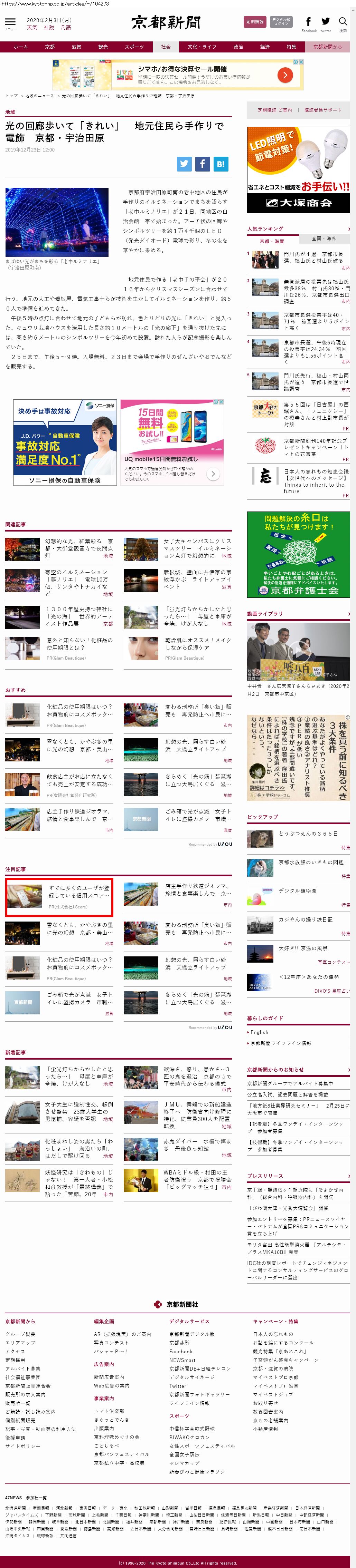356x1568 pixels.
Task: Open 地域のニュース breadcrumb link
Action: click(x=40, y=96)
